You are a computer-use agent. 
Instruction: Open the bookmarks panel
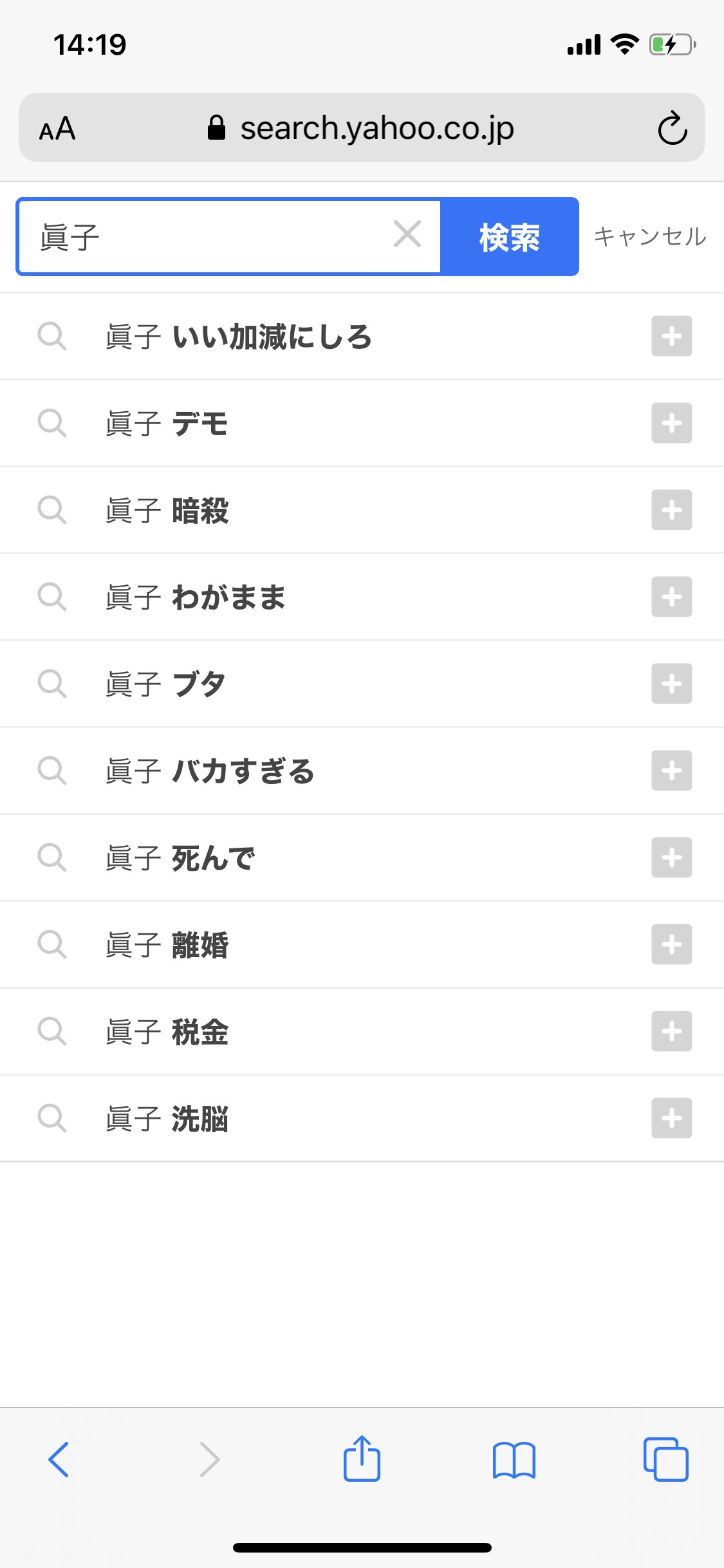click(x=514, y=1459)
